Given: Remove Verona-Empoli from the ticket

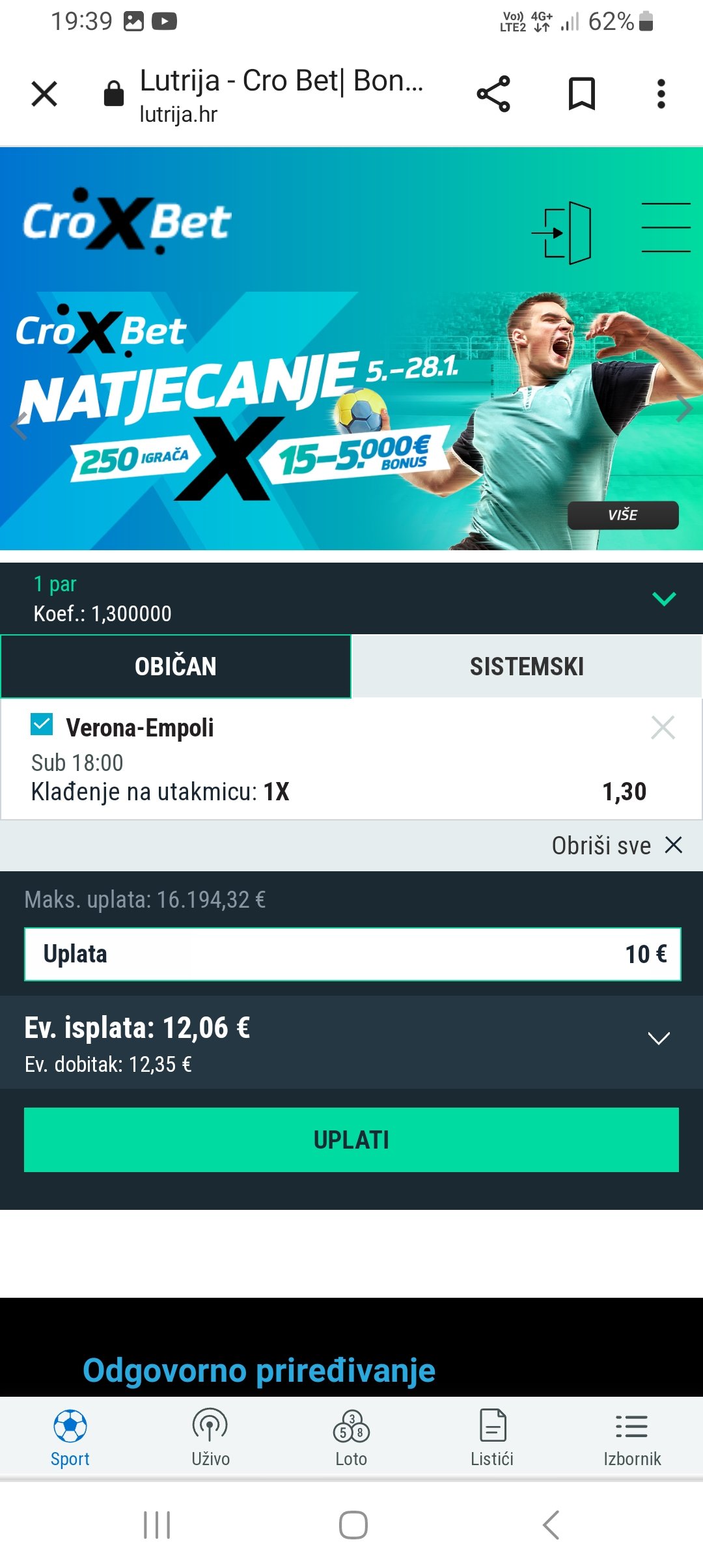Looking at the screenshot, I should [x=663, y=727].
